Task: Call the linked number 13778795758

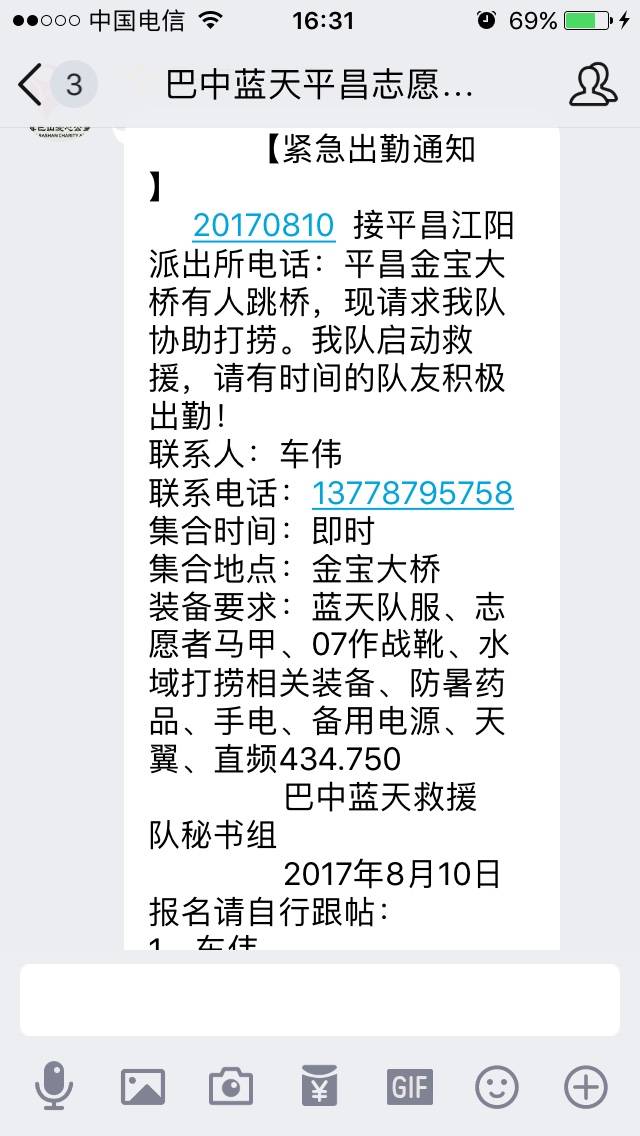Action: pyautogui.click(x=412, y=493)
